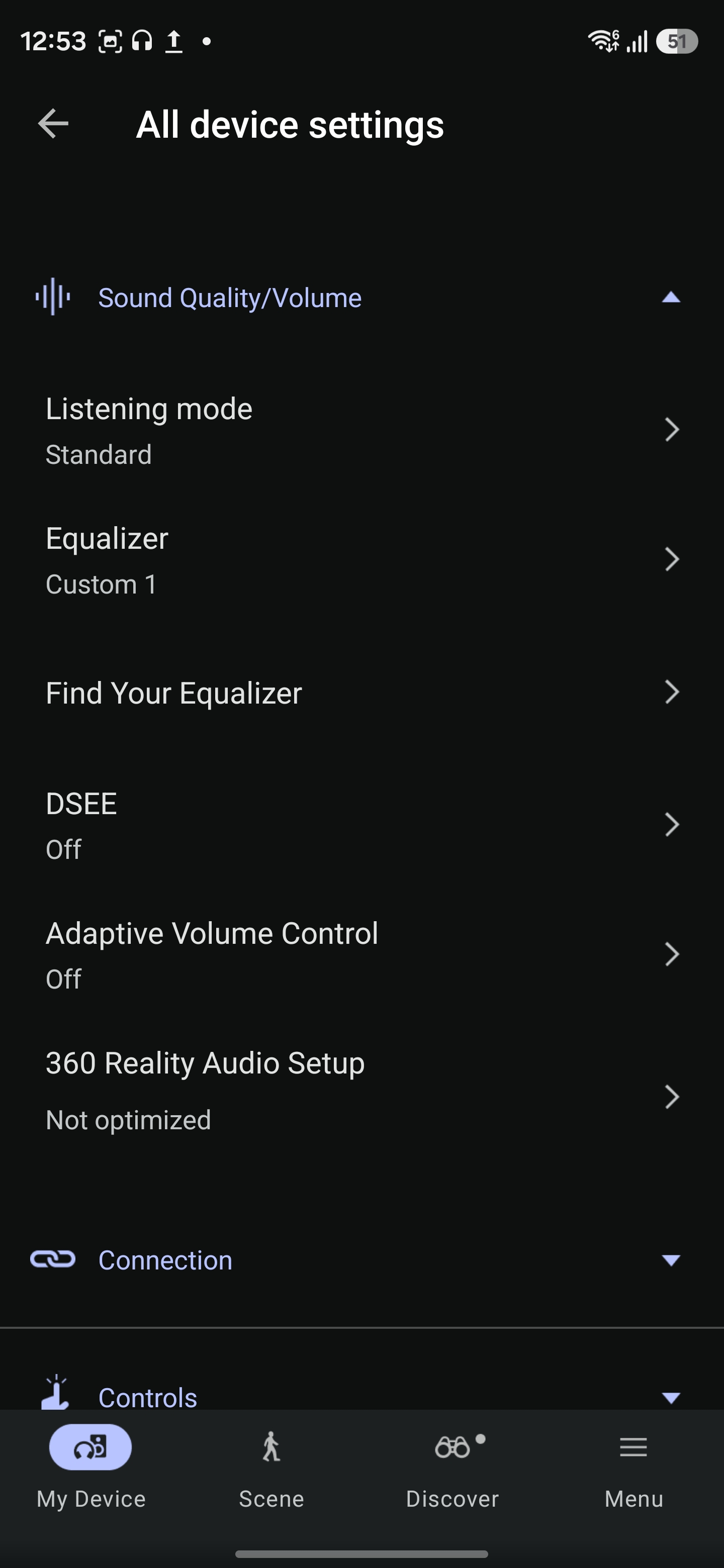This screenshot has width=724, height=1568.
Task: Tap Listening mode set to Standard
Action: (361, 429)
